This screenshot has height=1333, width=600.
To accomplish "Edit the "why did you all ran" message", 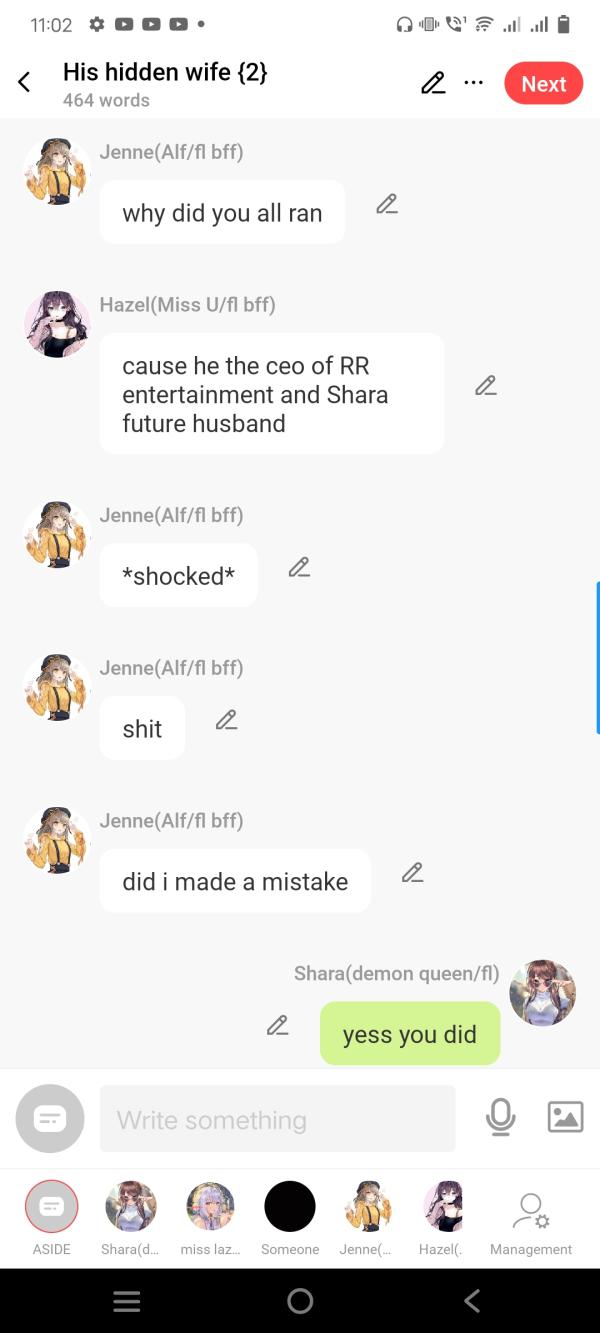I will [387, 205].
